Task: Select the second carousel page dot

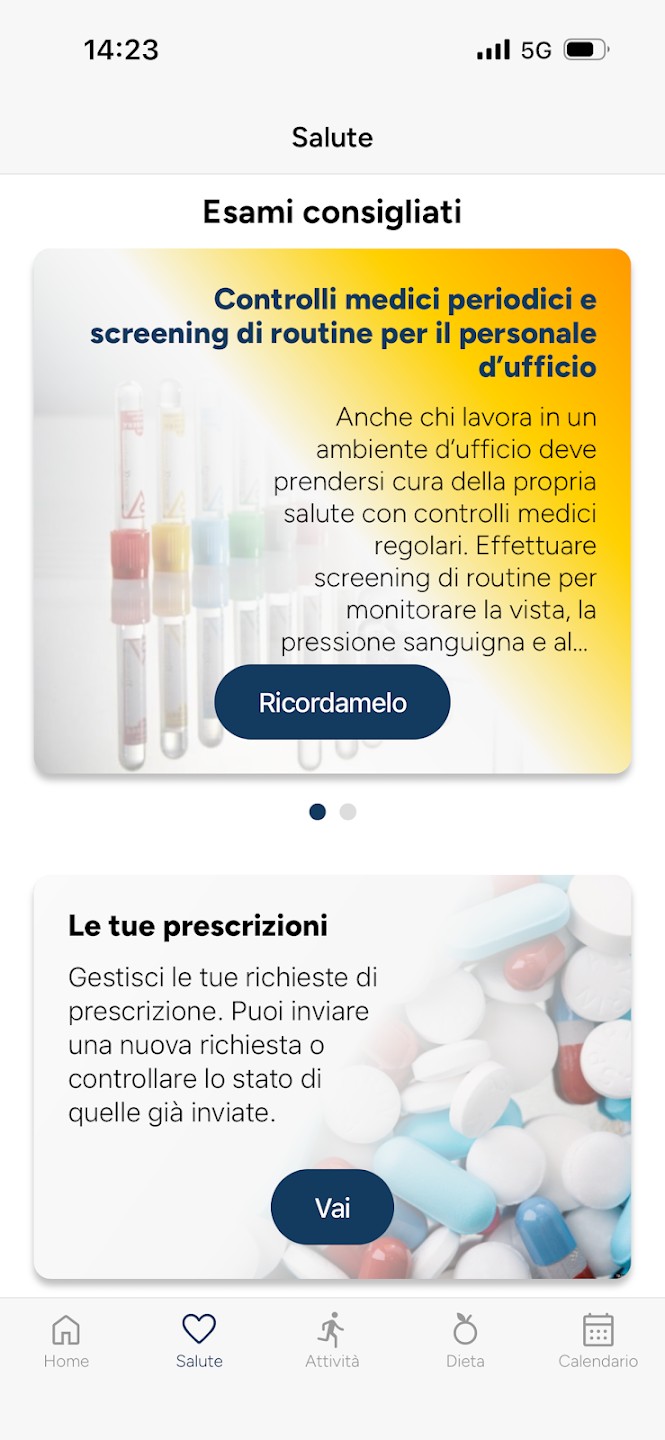Action: pyautogui.click(x=348, y=812)
